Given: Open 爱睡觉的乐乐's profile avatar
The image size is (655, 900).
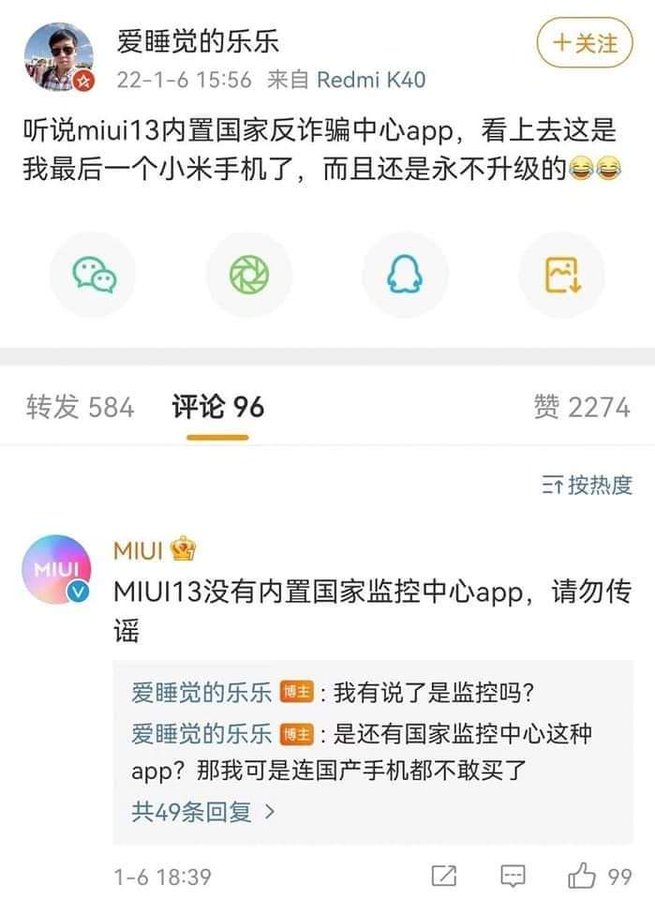Looking at the screenshot, I should click(x=59, y=57).
